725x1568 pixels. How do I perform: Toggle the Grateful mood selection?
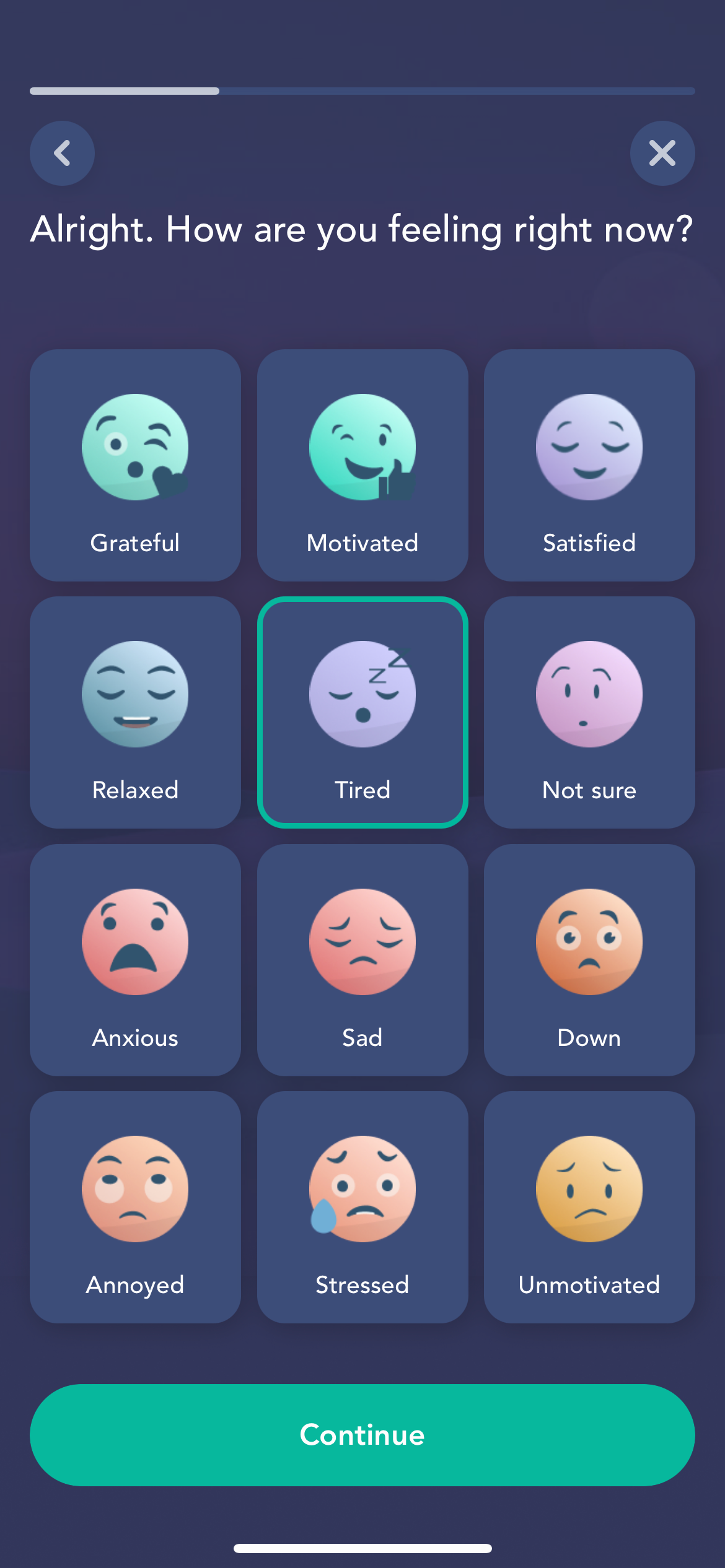pyautogui.click(x=134, y=464)
